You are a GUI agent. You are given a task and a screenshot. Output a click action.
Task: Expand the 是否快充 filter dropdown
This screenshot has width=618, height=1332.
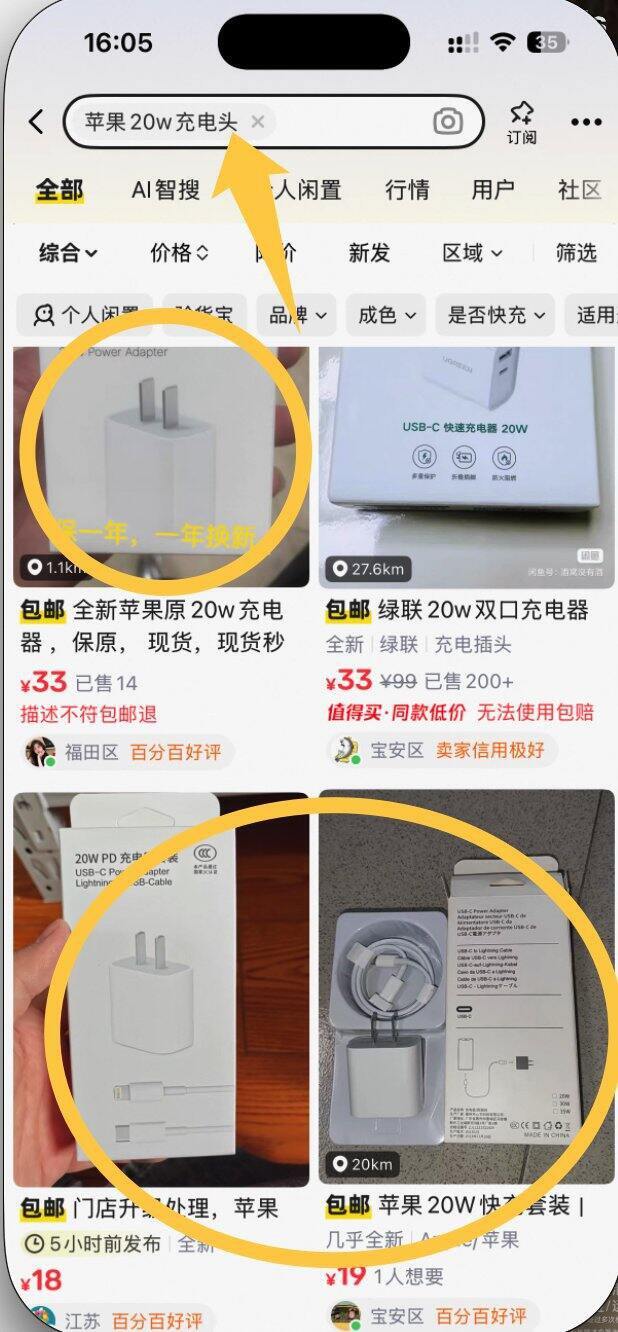click(x=495, y=315)
